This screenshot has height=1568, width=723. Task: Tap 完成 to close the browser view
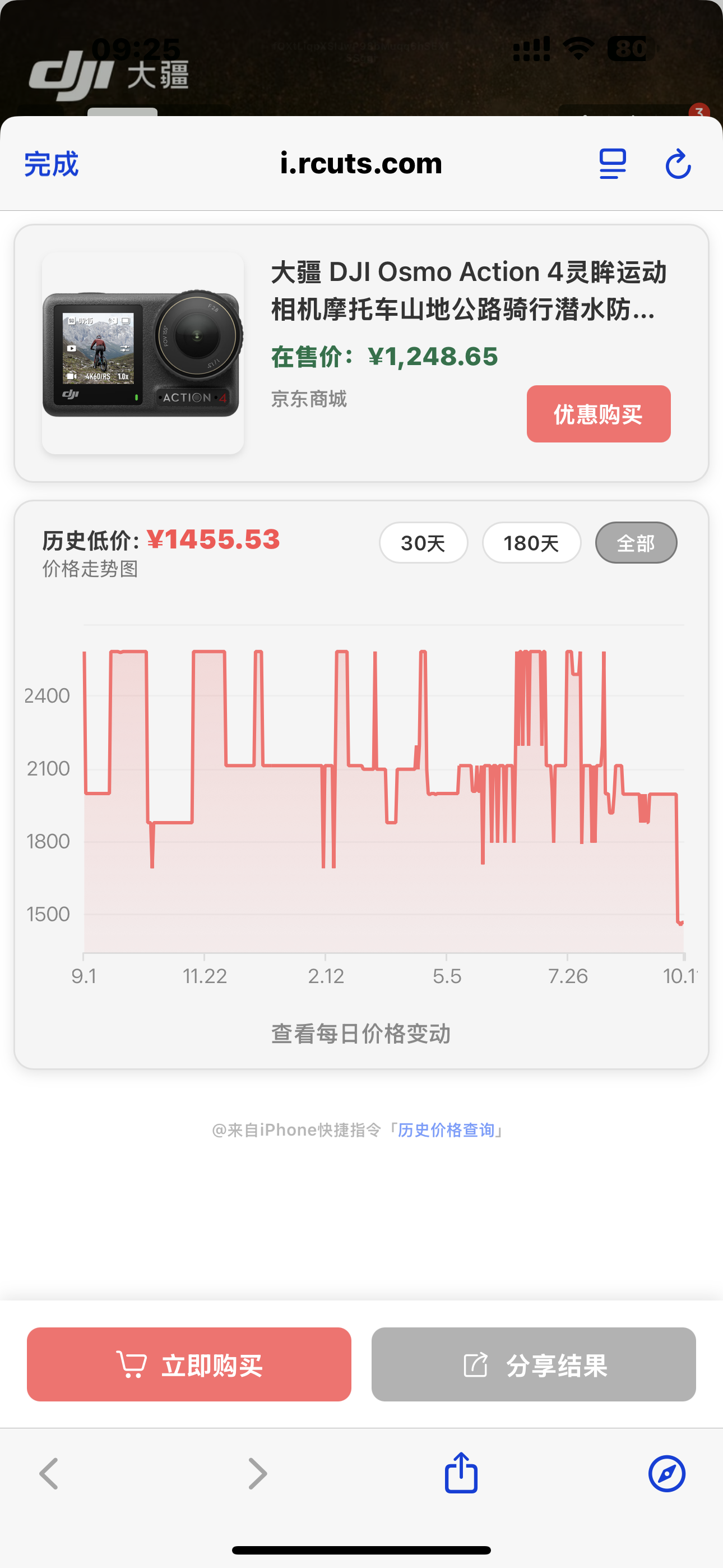[51, 164]
